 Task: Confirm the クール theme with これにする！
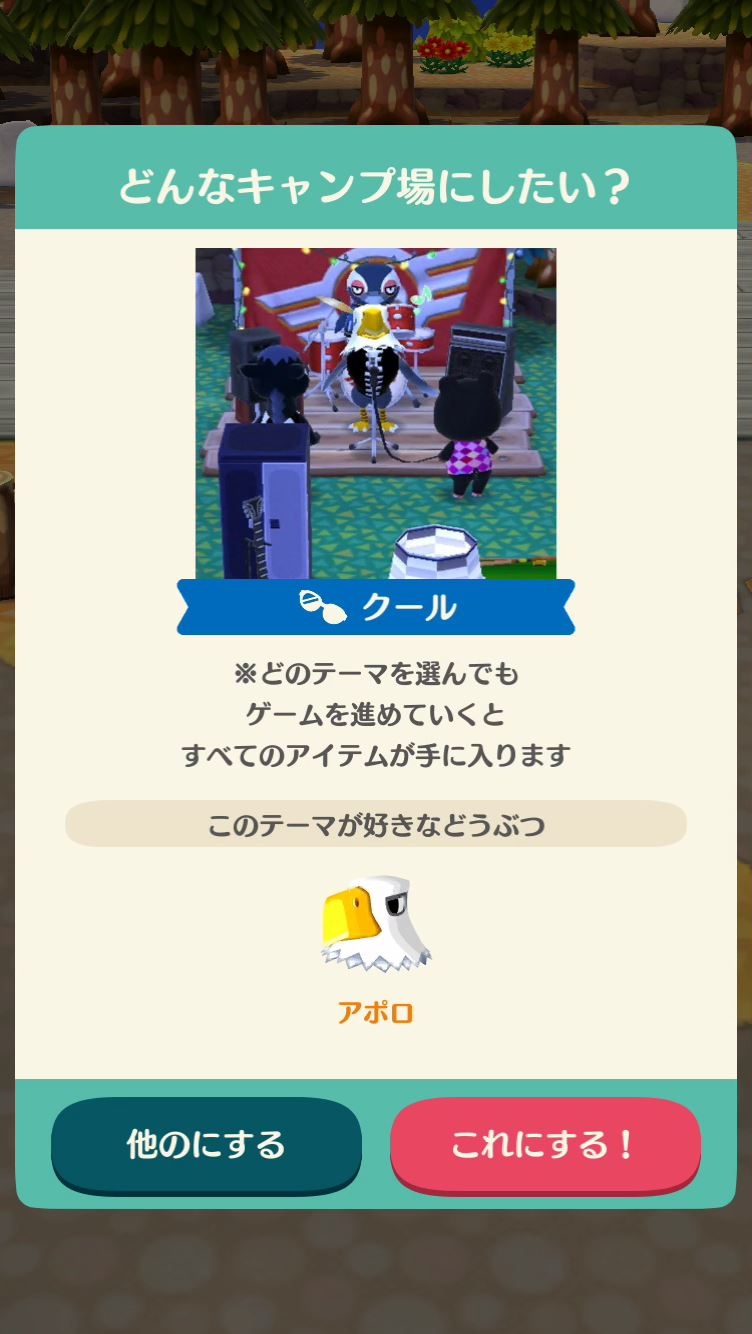click(x=545, y=1144)
